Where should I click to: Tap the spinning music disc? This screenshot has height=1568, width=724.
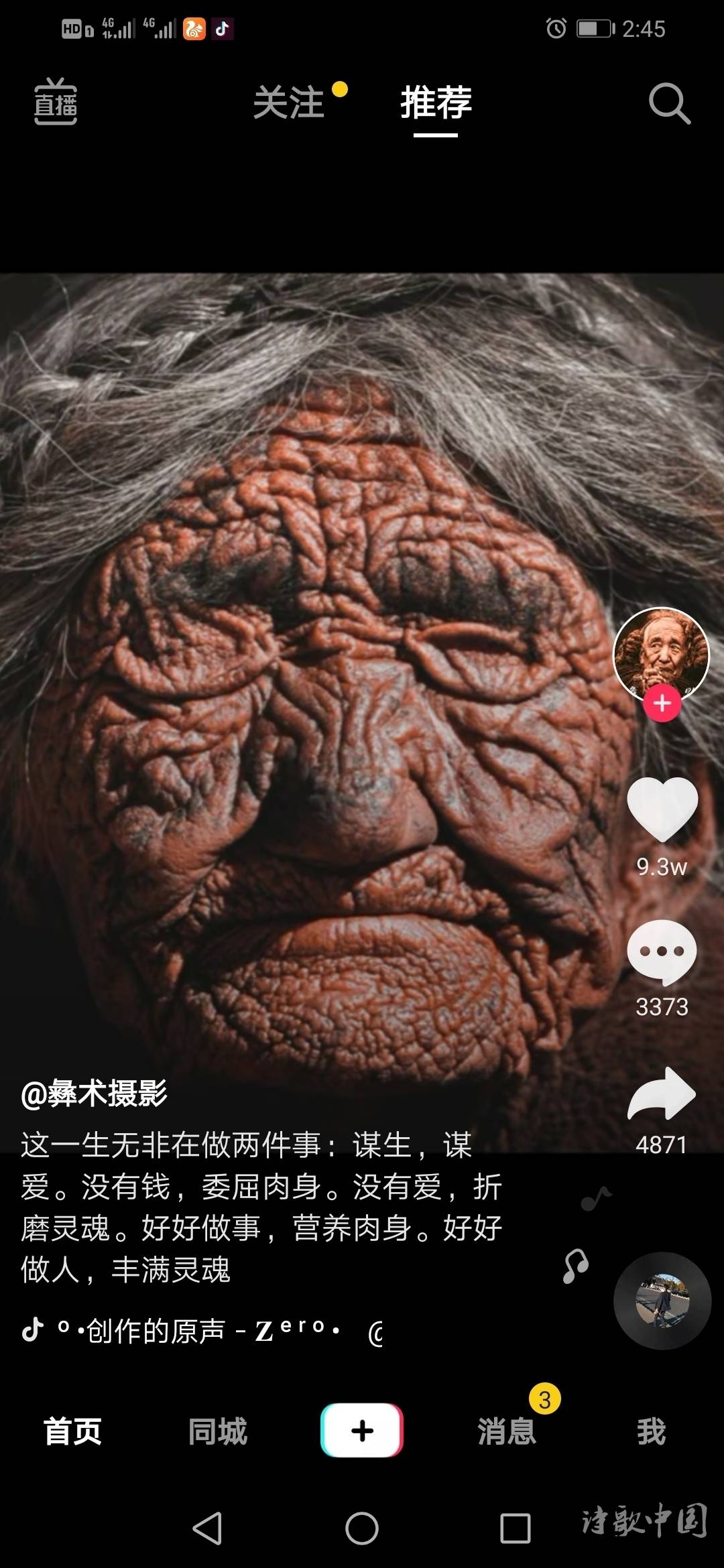(662, 1300)
